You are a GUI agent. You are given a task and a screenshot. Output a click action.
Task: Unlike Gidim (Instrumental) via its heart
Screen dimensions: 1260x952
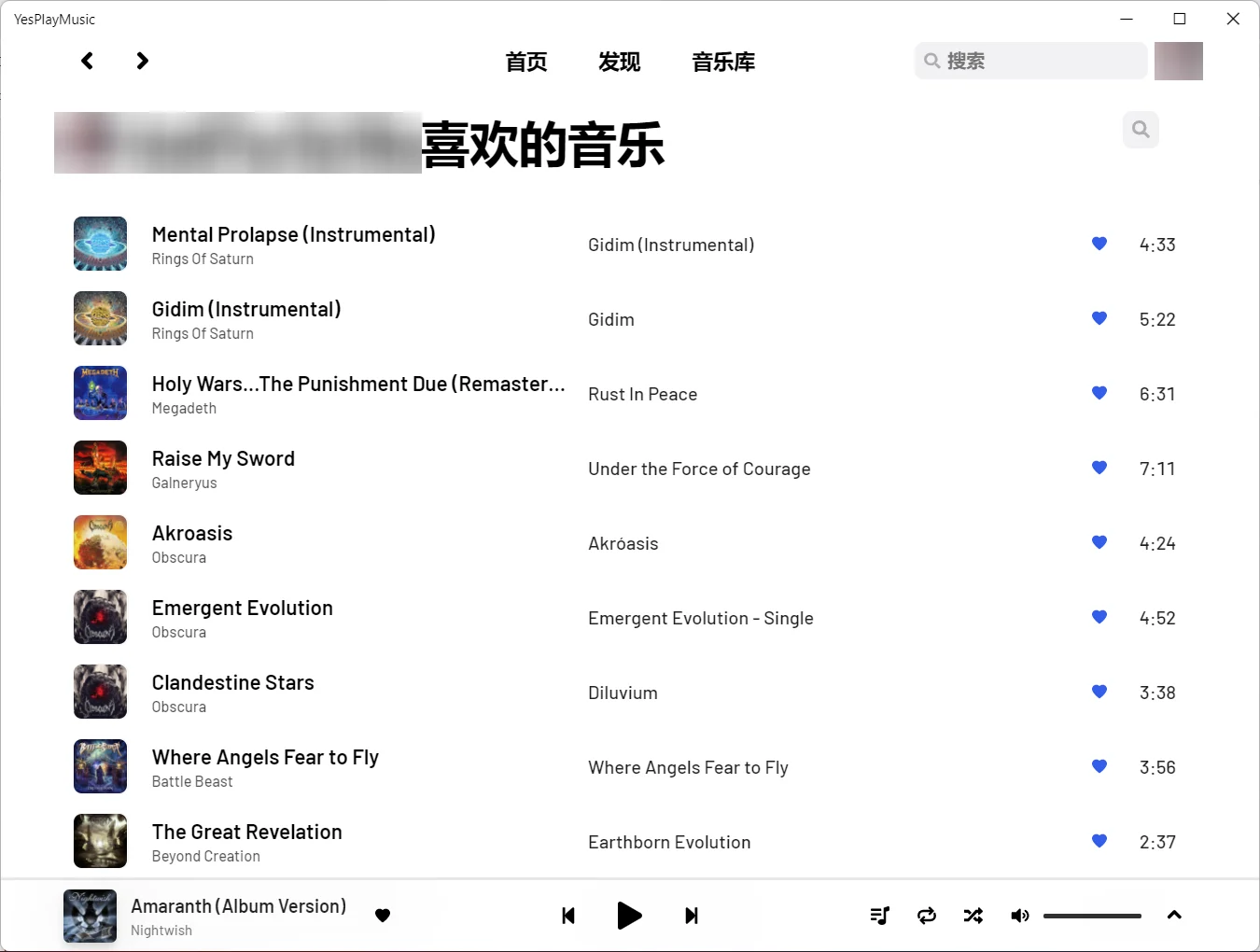(1099, 318)
